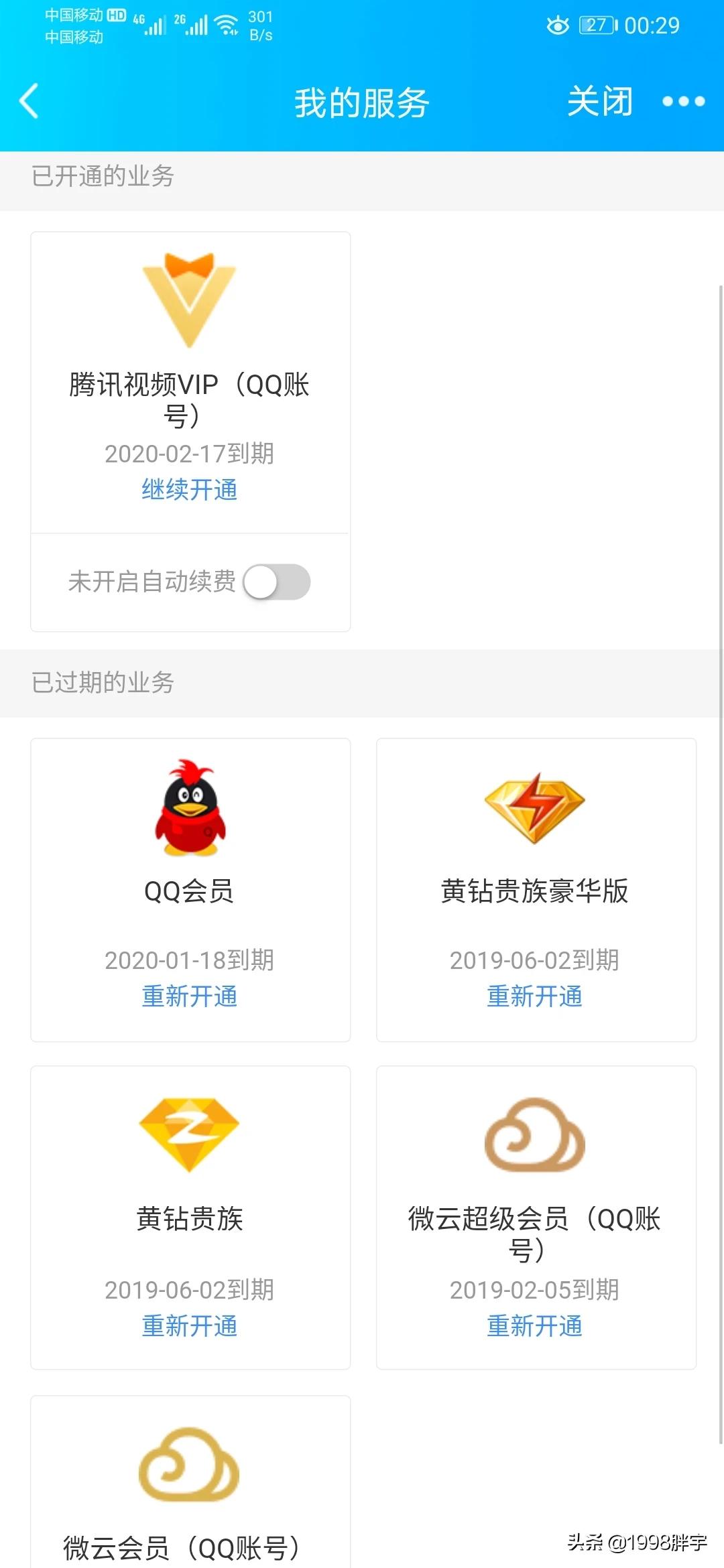724x1568 pixels.
Task: Tap 重新开通 under 黄钻贵族豪华版
Action: [x=534, y=996]
